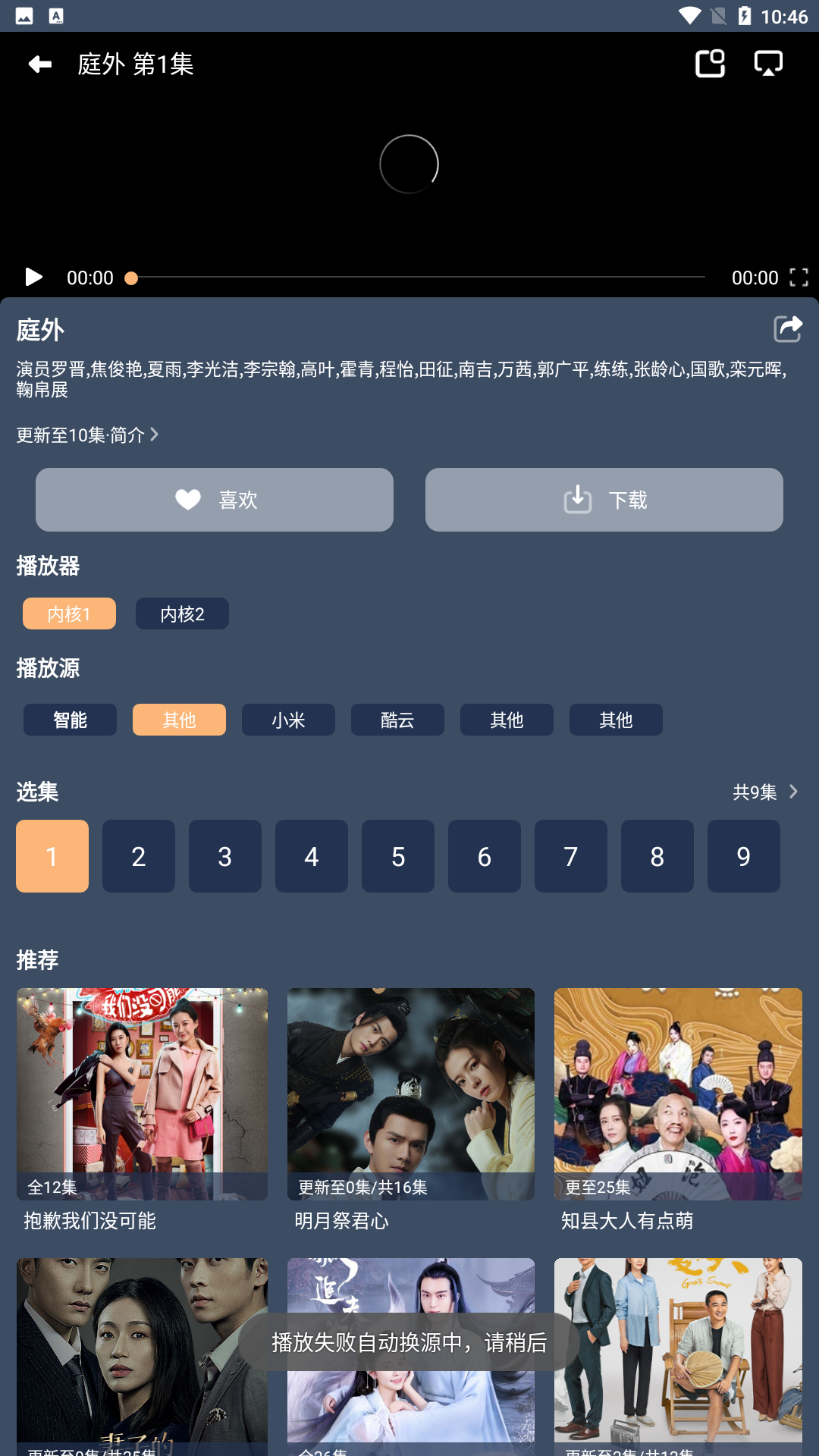819x1456 pixels.
Task: Select the 小米 playback source
Action: (288, 720)
